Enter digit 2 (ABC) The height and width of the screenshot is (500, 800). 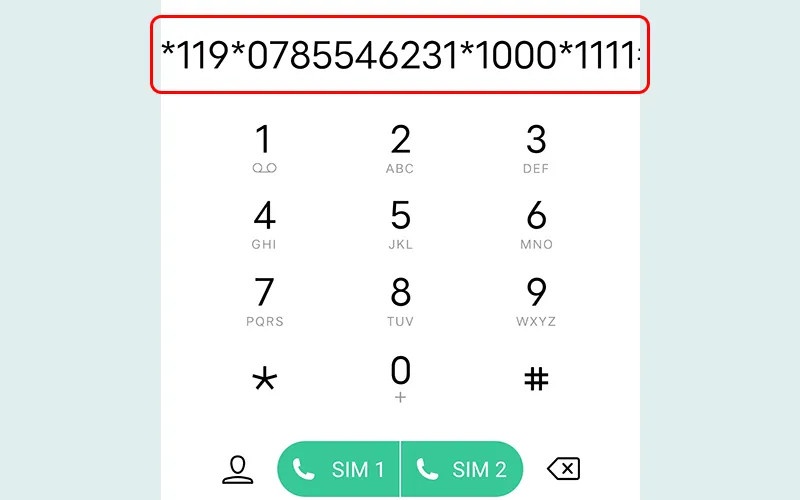(x=400, y=147)
